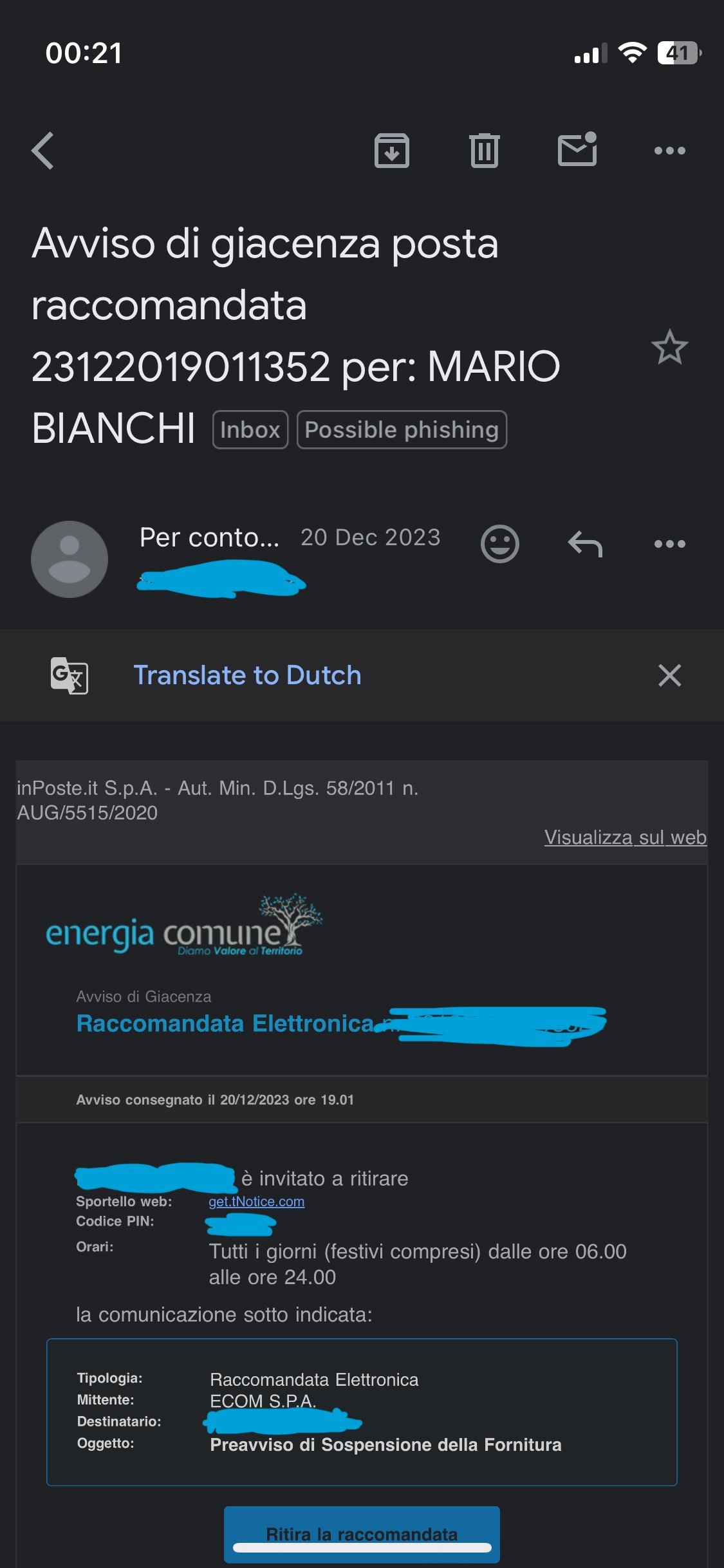This screenshot has height=1568, width=724.
Task: Tap the Possible phishing label
Action: point(402,429)
